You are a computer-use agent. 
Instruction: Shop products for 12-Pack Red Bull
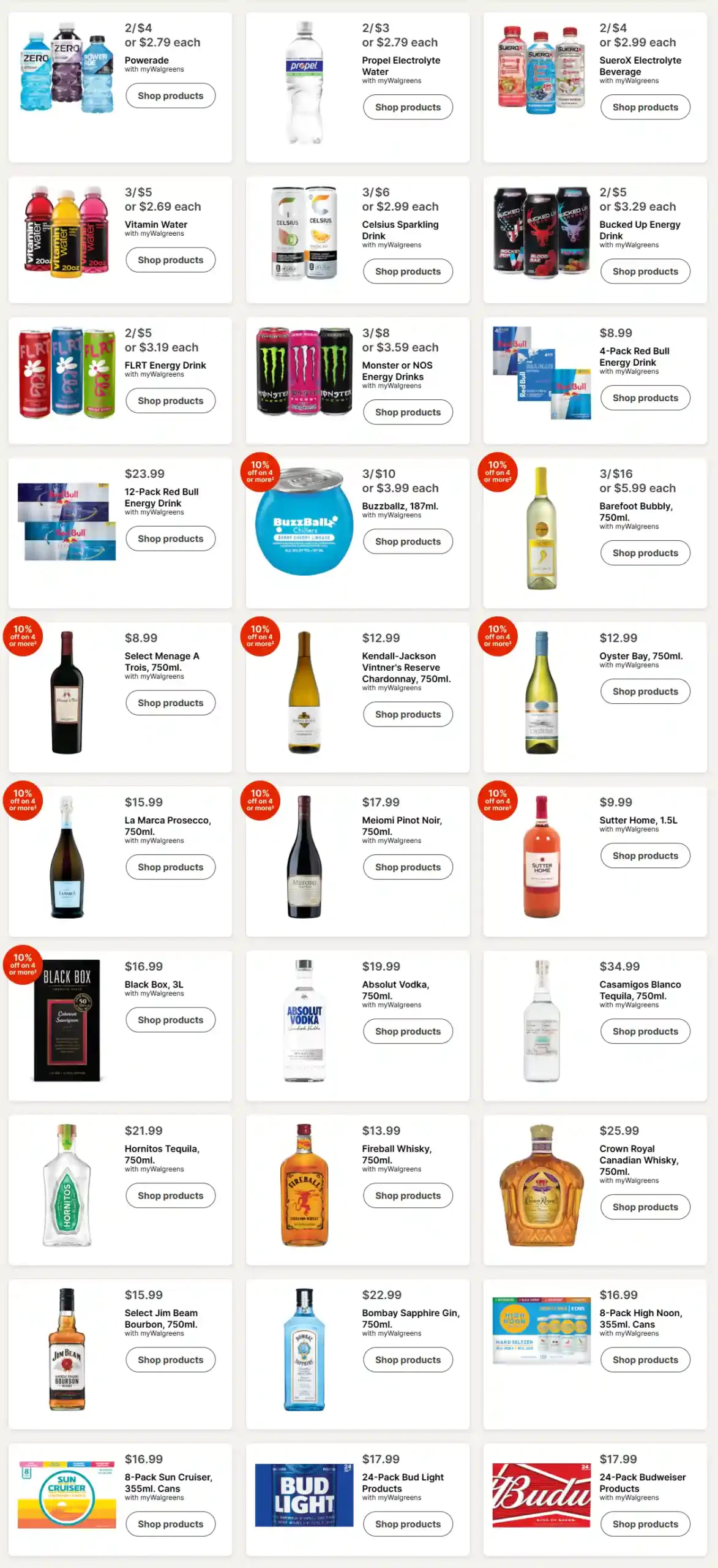pyautogui.click(x=170, y=538)
